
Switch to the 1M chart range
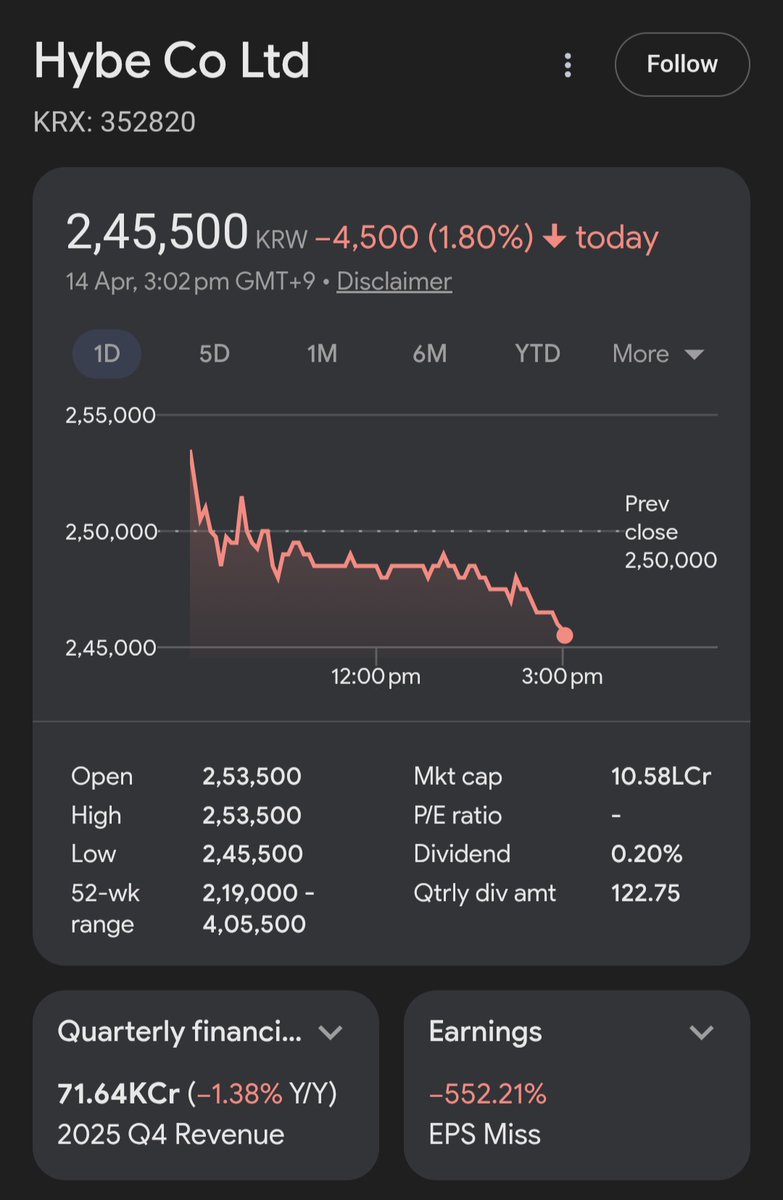pos(322,354)
